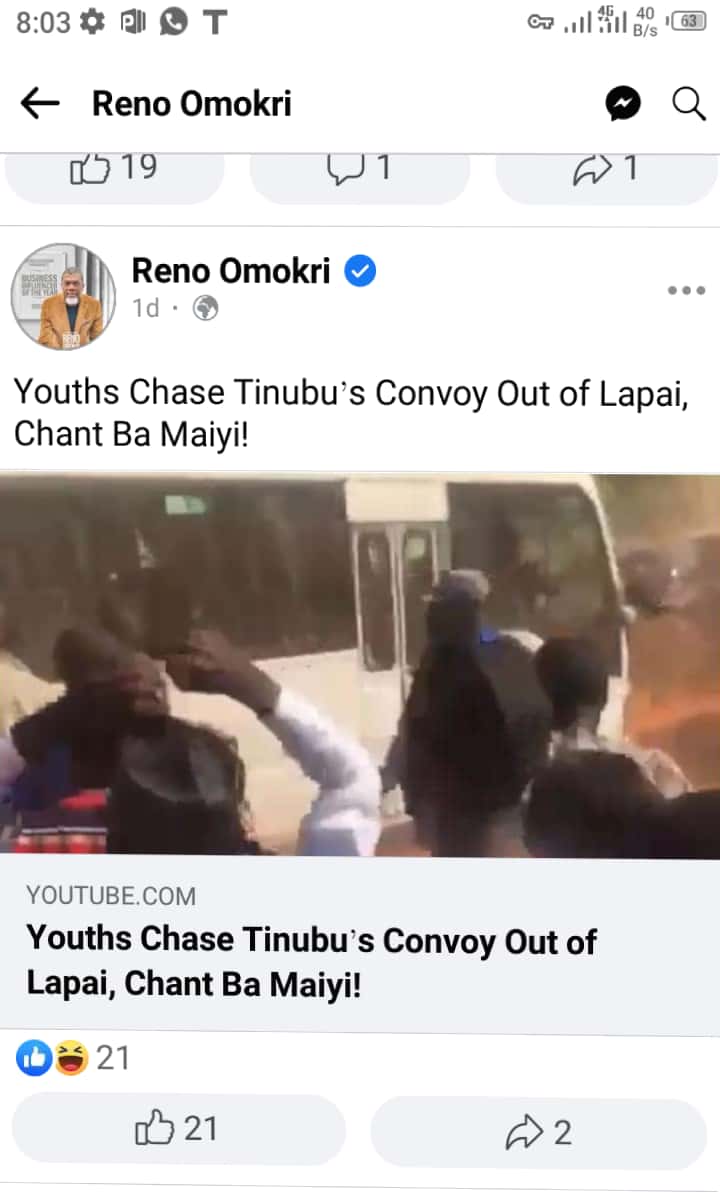Share the previous post with 1 share
720x1192 pixels.
tap(606, 170)
